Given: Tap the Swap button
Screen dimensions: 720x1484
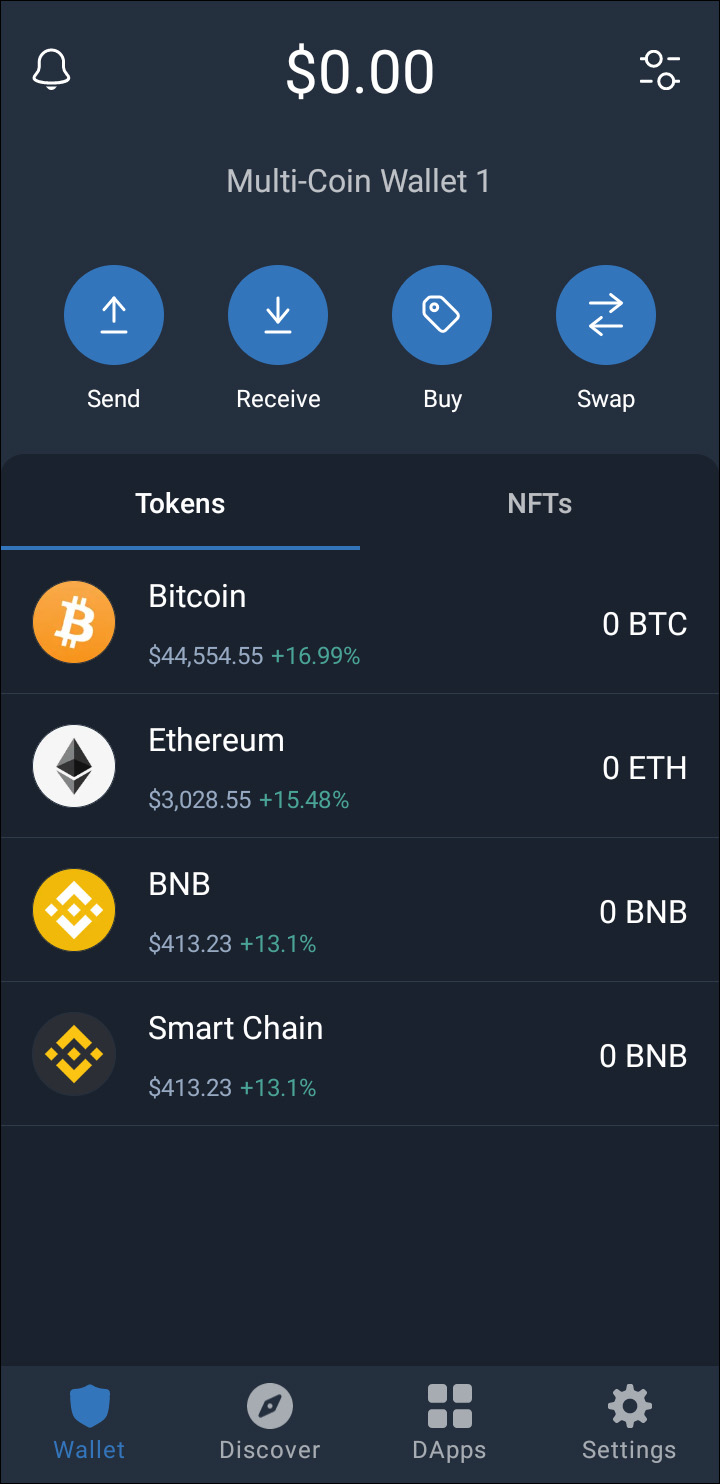Looking at the screenshot, I should pos(606,316).
